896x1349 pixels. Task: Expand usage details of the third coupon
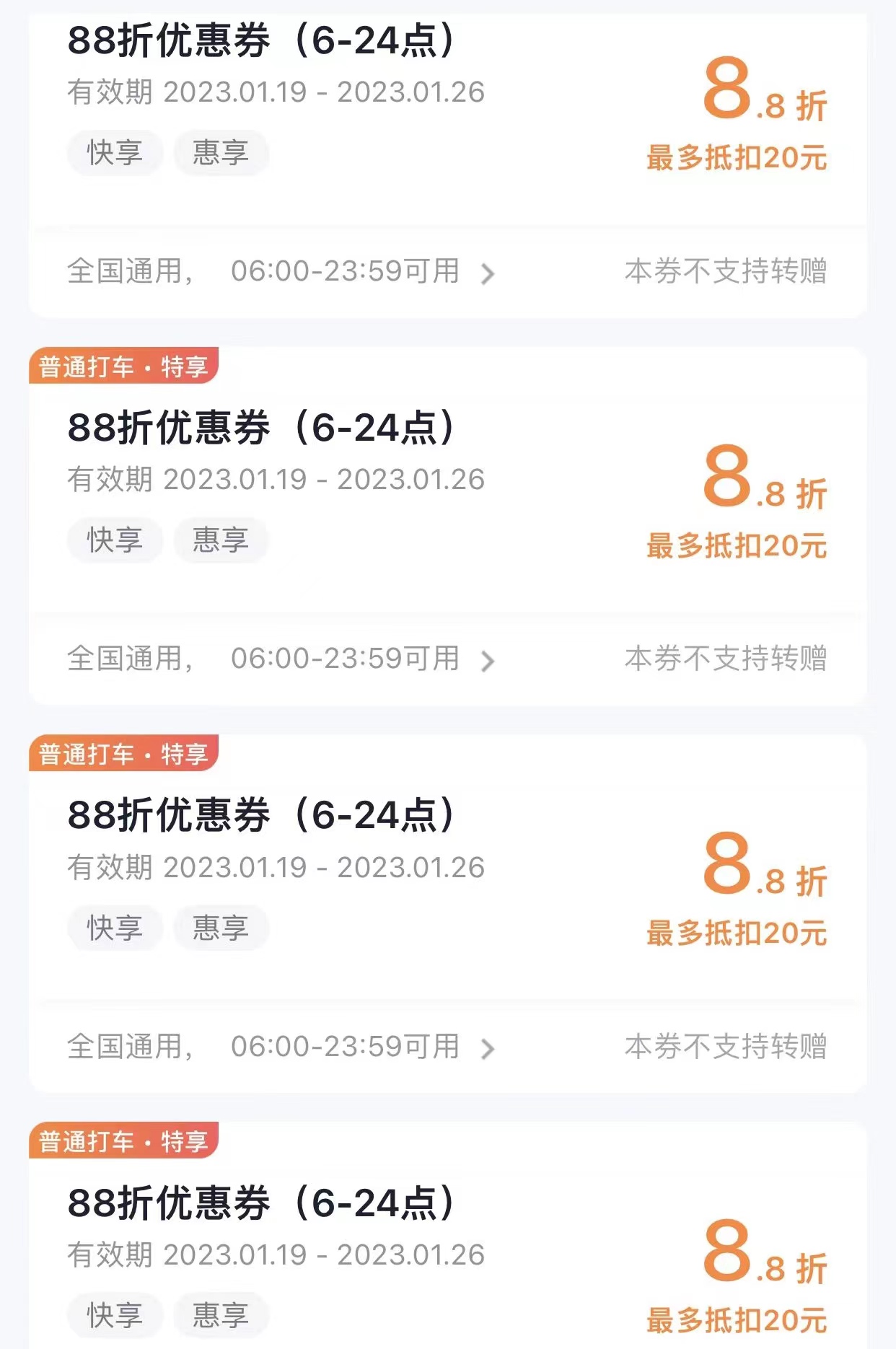[x=488, y=1048]
